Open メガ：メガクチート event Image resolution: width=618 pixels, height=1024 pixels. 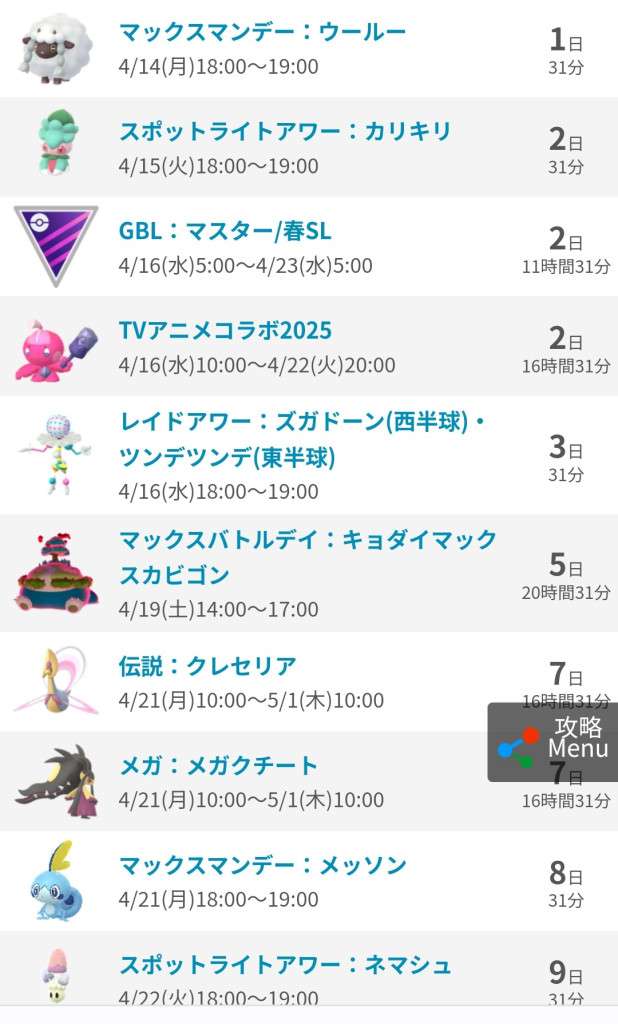coord(218,766)
